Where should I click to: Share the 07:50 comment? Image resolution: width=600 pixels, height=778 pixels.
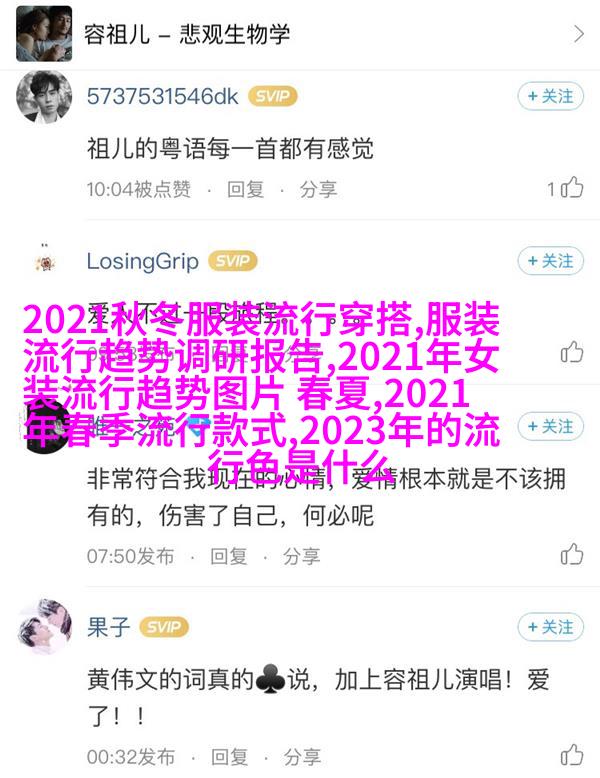(x=302, y=555)
